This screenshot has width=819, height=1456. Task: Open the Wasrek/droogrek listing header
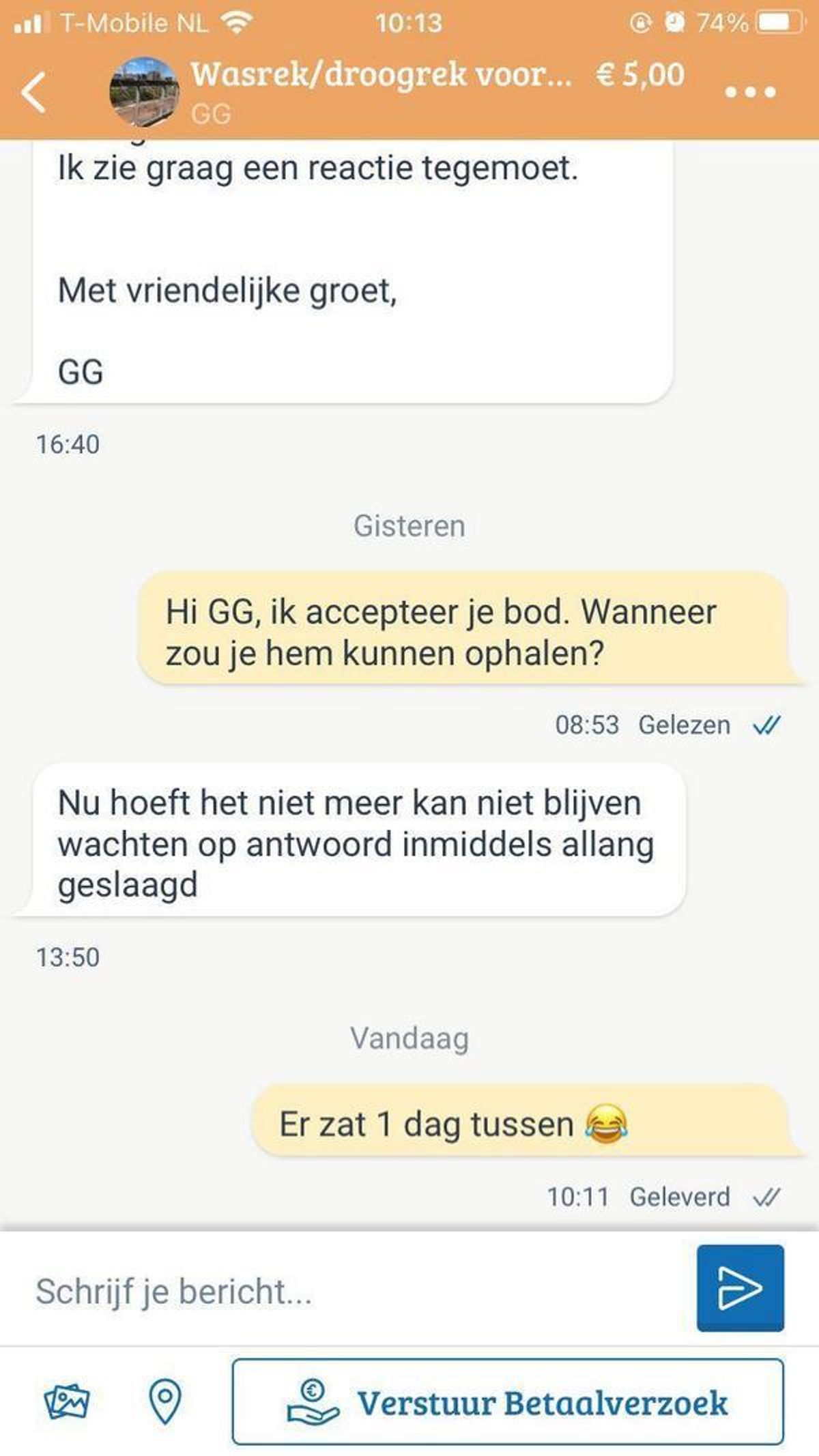pos(381,75)
